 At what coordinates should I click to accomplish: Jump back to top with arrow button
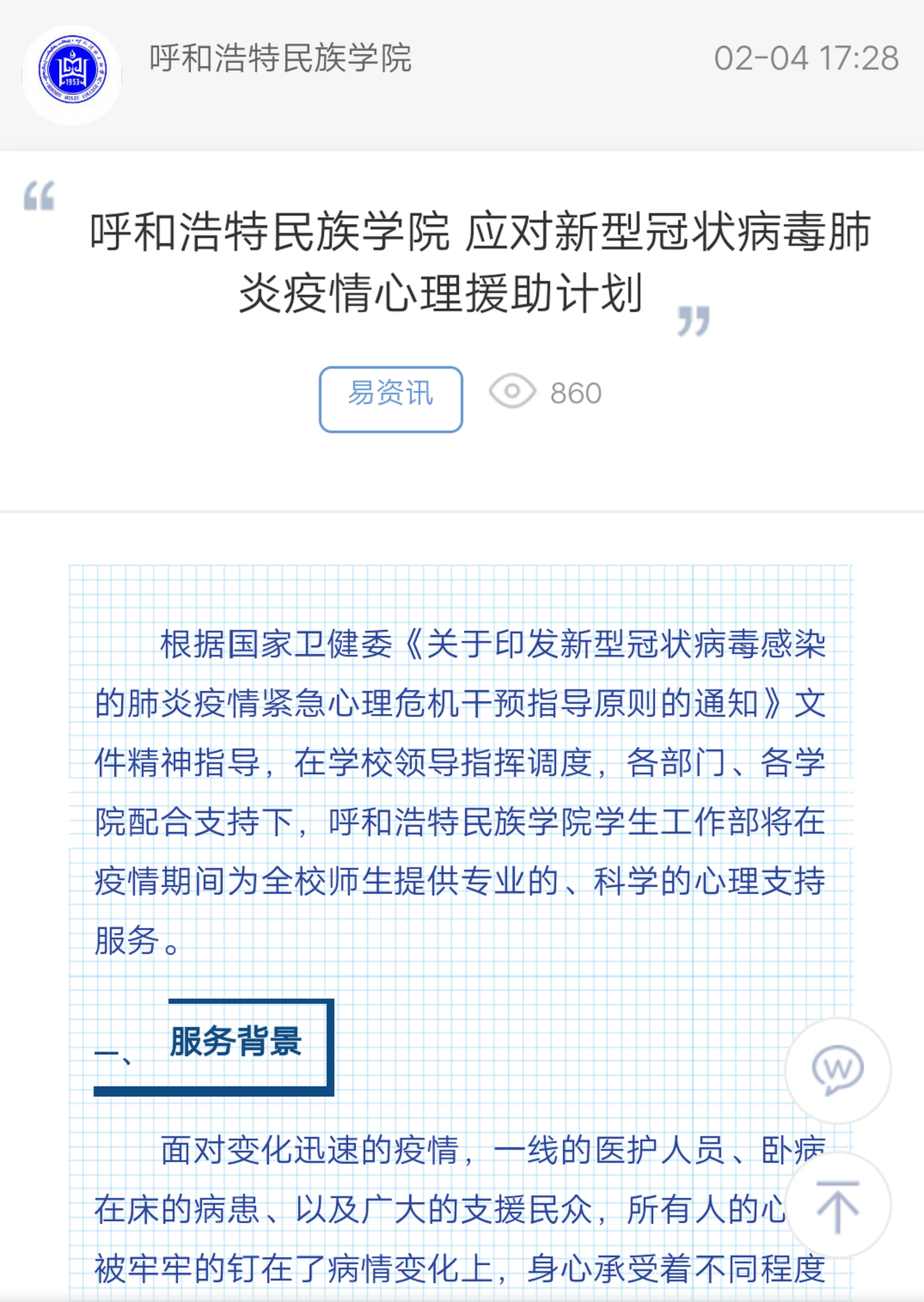837,1206
